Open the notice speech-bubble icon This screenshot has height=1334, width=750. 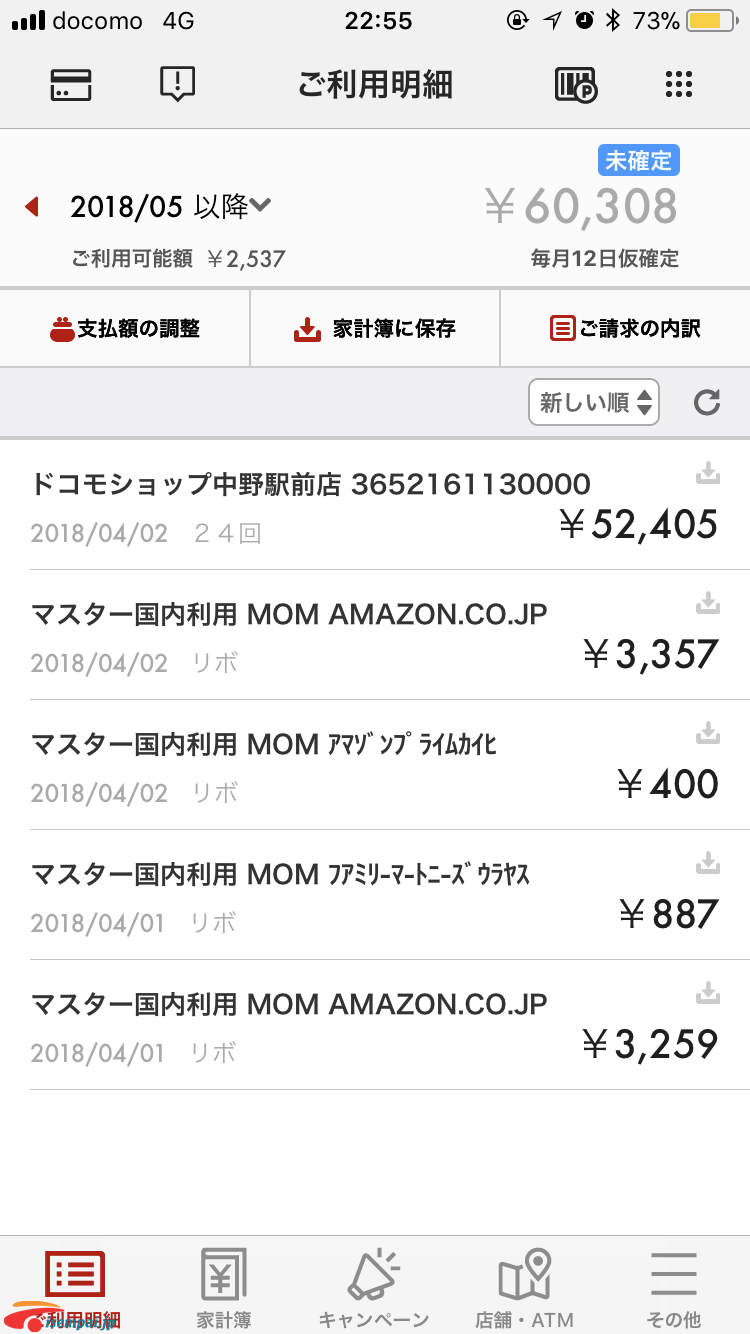(x=177, y=84)
